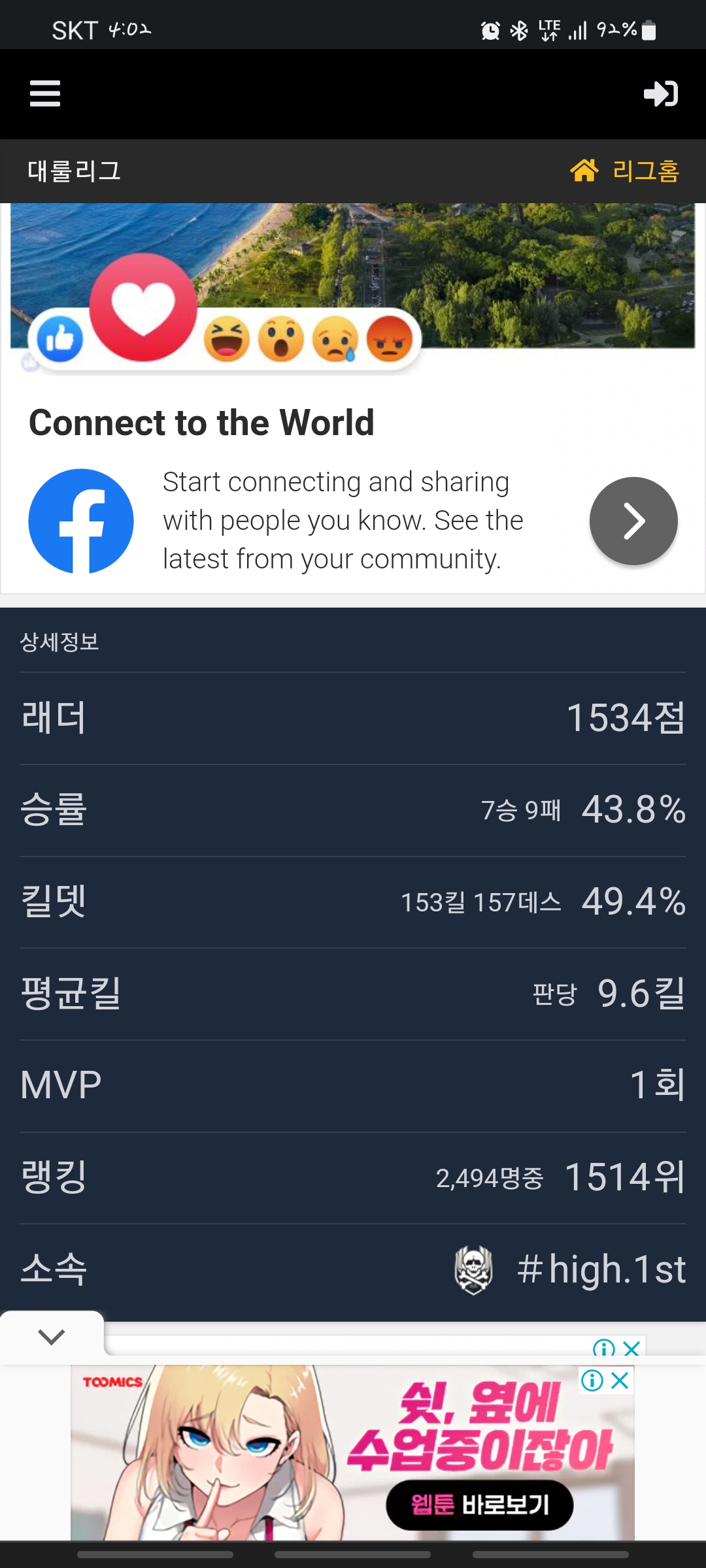This screenshot has height=1568, width=706.
Task: Open the hamburger menu
Action: click(45, 93)
